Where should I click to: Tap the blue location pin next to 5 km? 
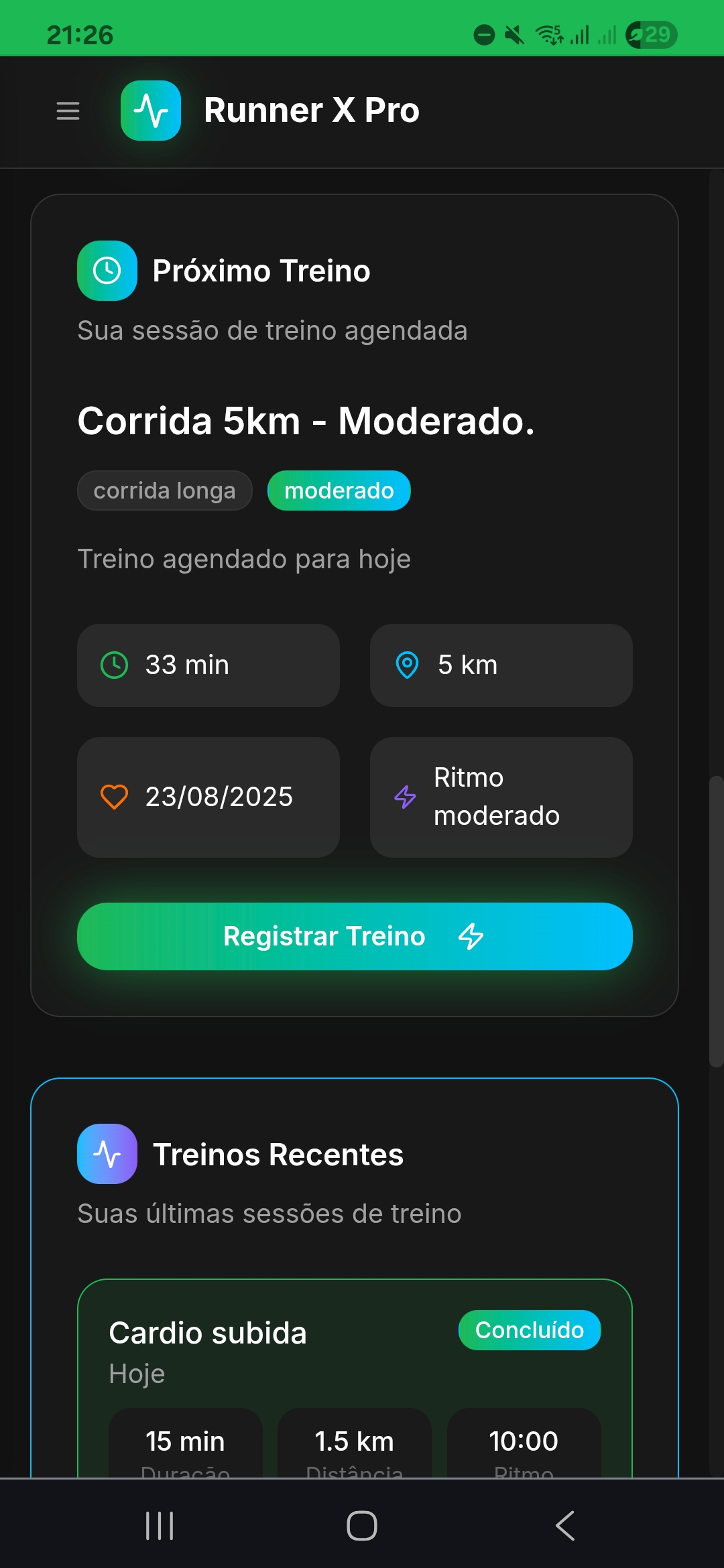407,665
